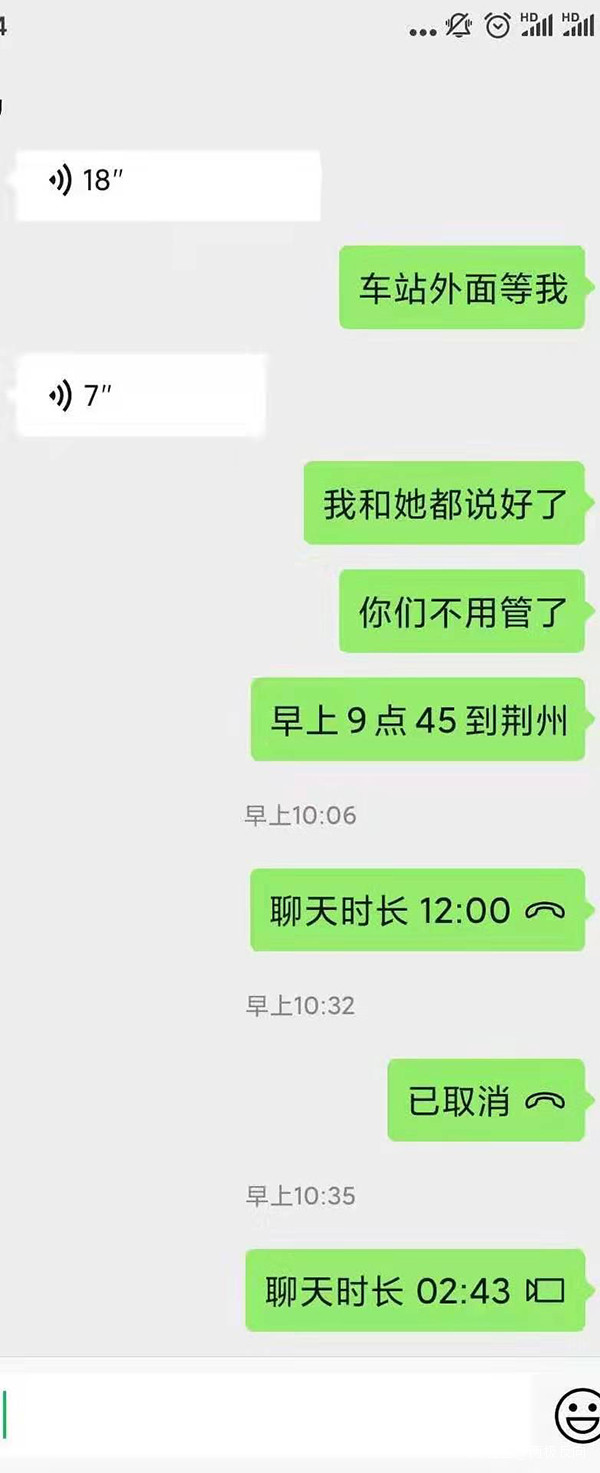Focus the message input field
The width and height of the screenshot is (600, 1473).
point(265,1415)
